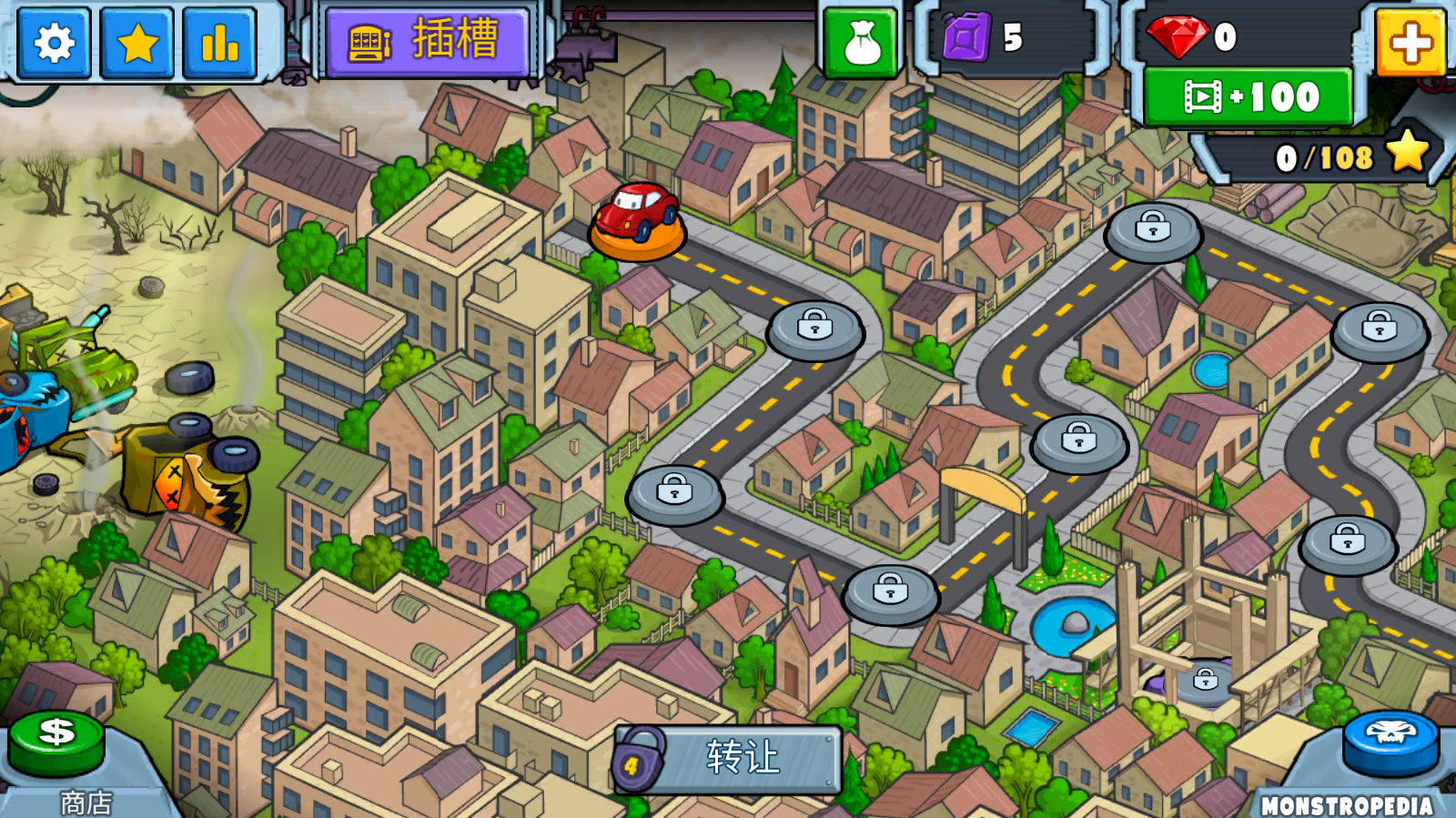Select the red car level node
Screen dimensions: 1456x818
click(637, 221)
